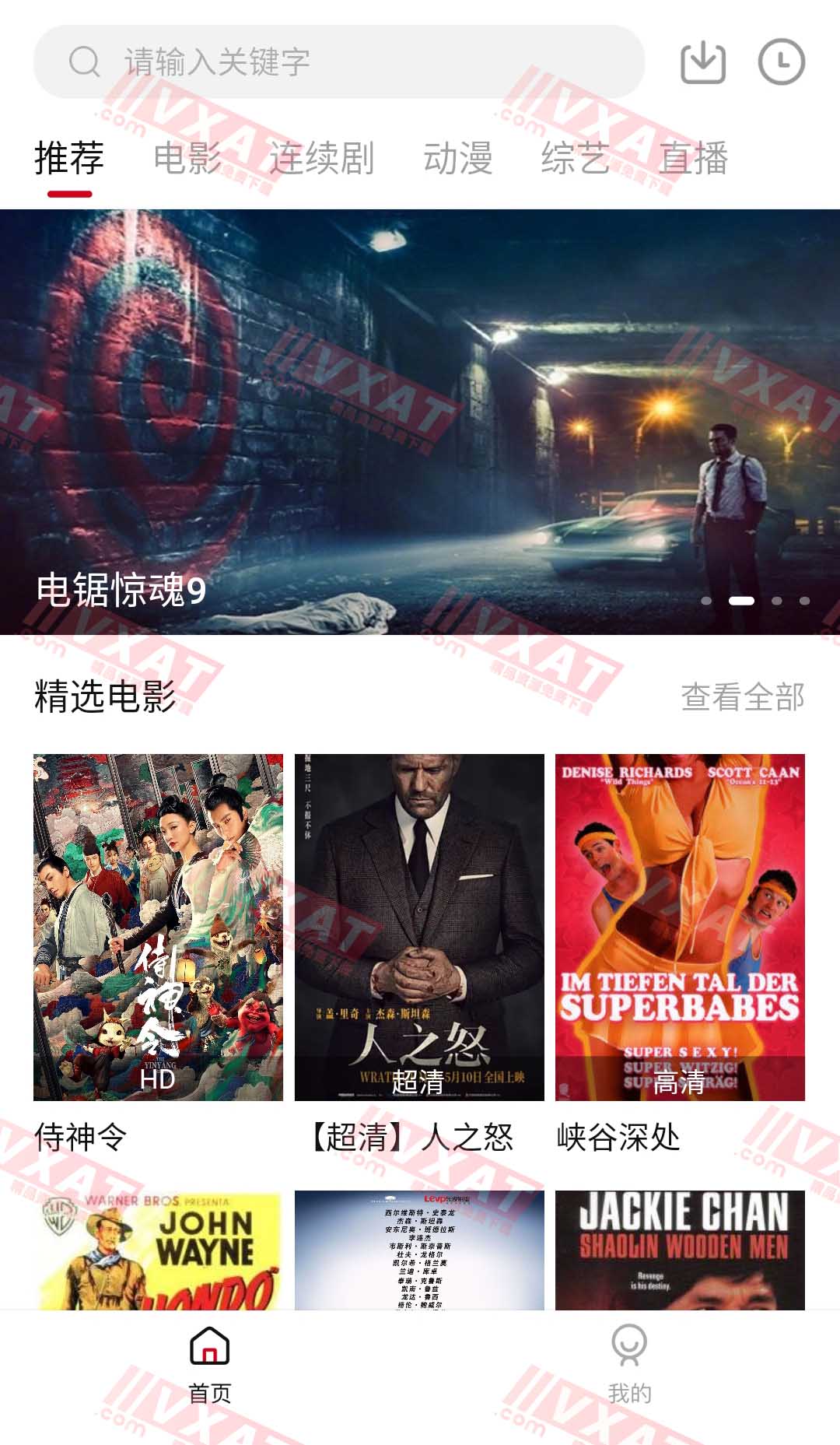Open the 峡谷深处 movie card
This screenshot has width=840, height=1445.
[680, 927]
